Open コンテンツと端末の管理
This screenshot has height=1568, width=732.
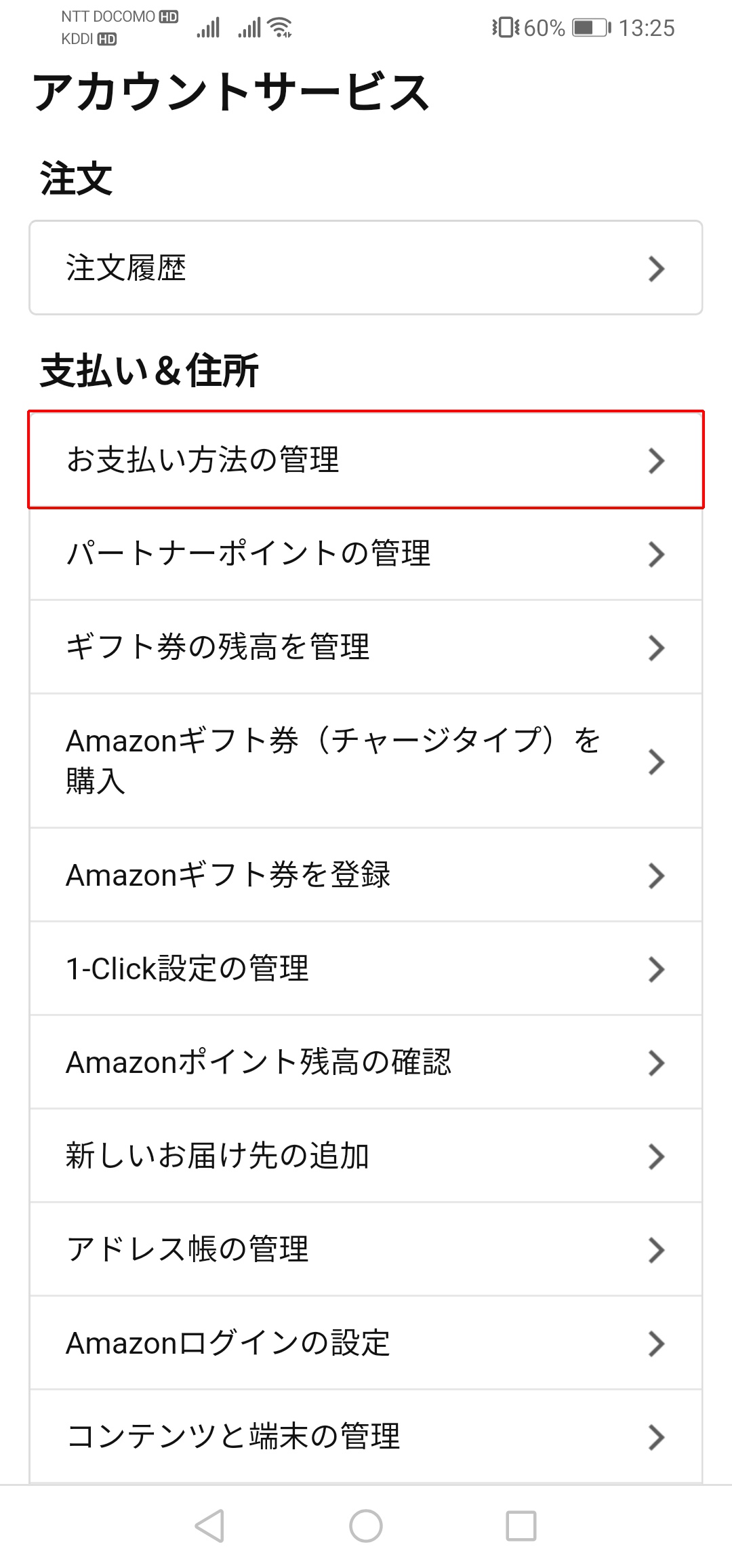[x=366, y=1436]
